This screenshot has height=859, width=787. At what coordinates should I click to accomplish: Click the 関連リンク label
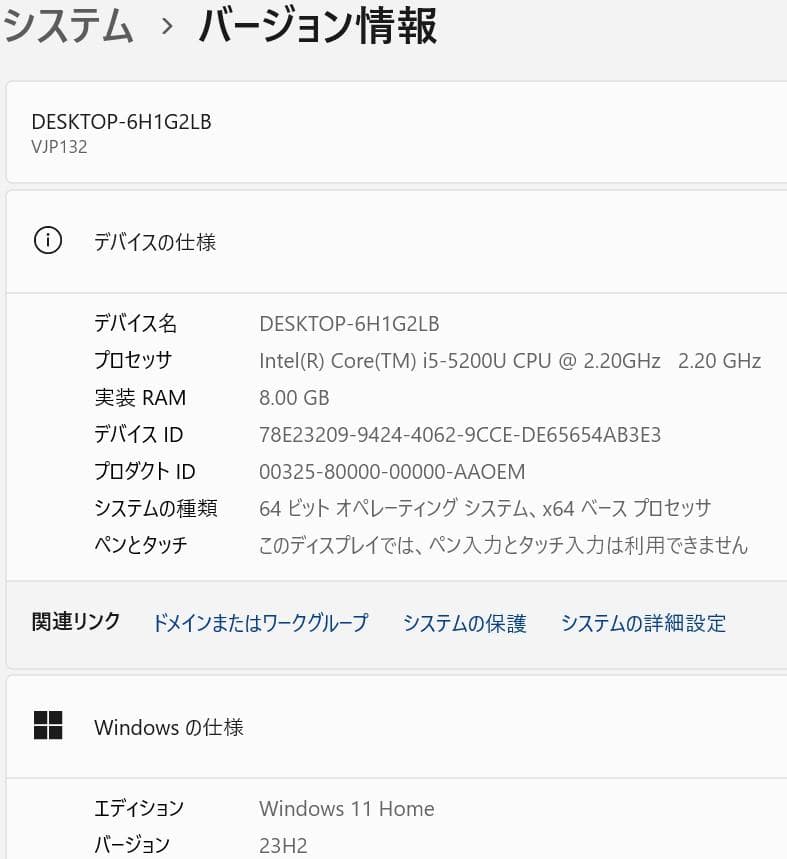75,620
